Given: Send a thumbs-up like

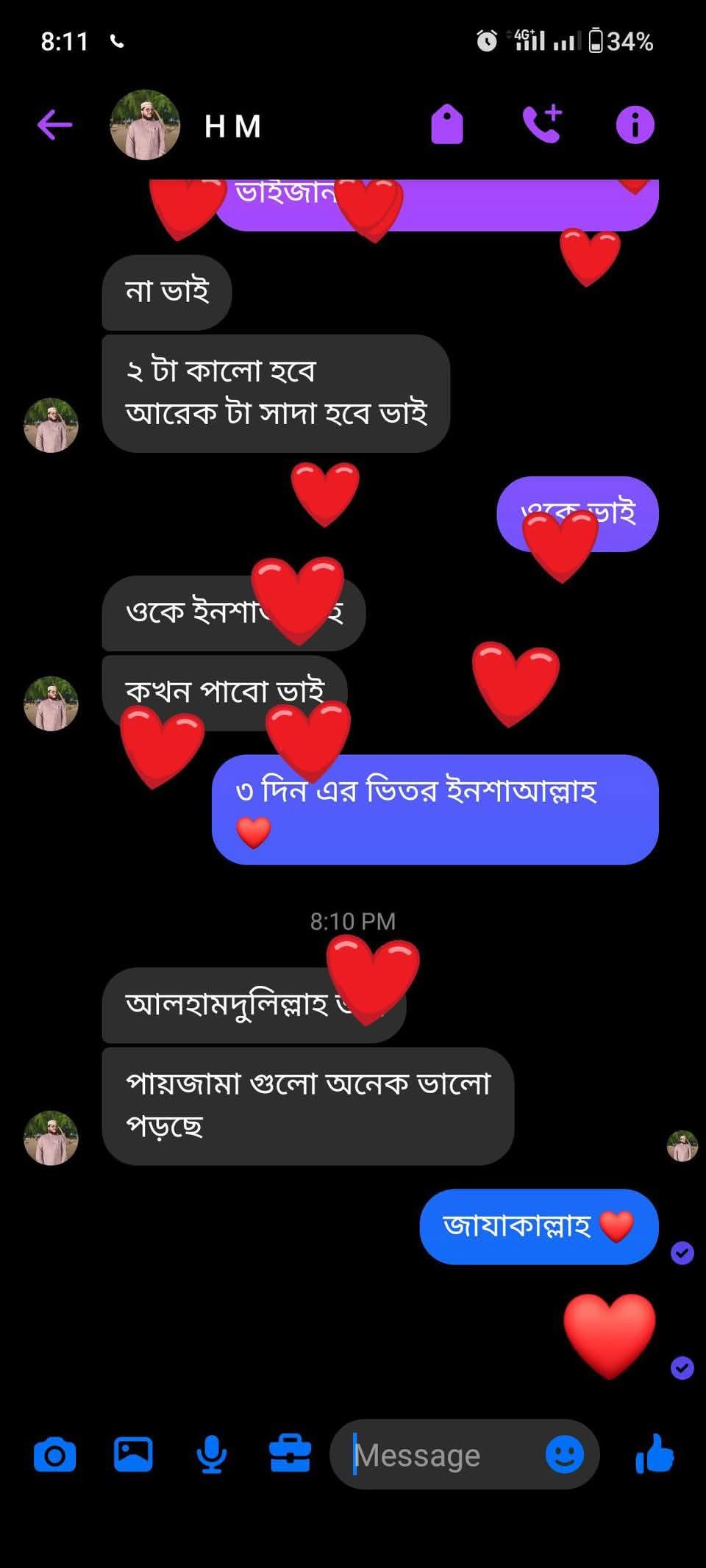Looking at the screenshot, I should point(655,1455).
